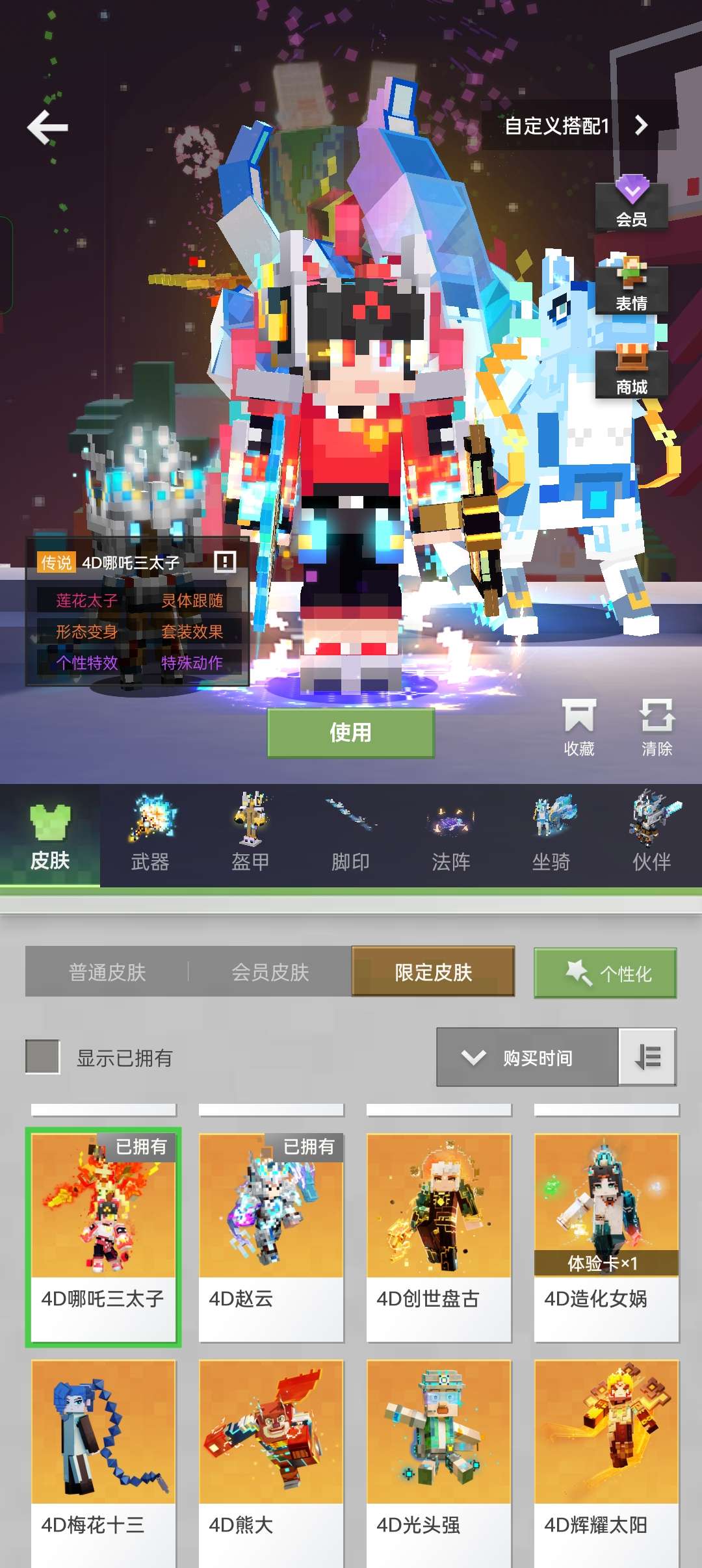Open the 个性化 customization button
The height and width of the screenshot is (1568, 702).
pos(605,973)
